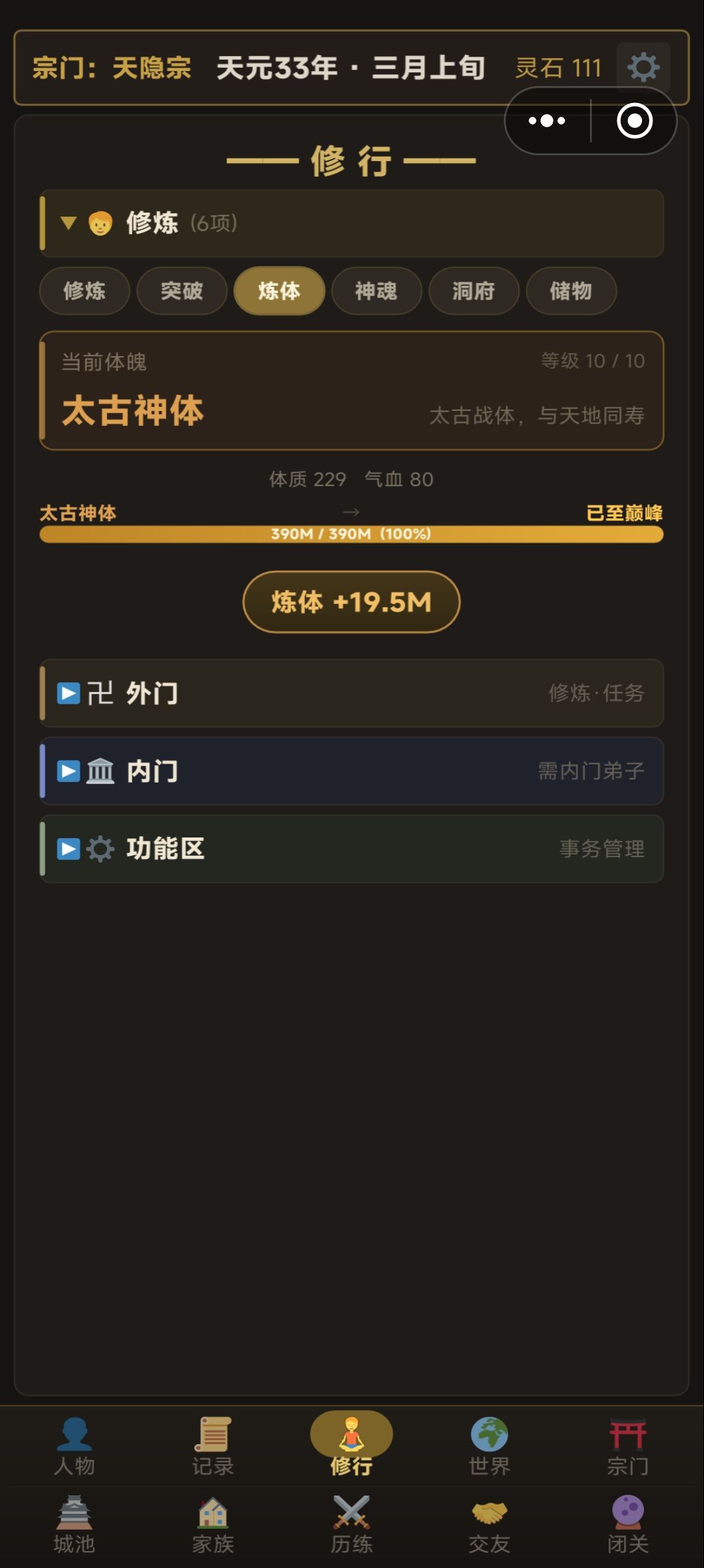Click the 太古神体 progress bar
Screen dimensions: 704x1568
tap(352, 534)
